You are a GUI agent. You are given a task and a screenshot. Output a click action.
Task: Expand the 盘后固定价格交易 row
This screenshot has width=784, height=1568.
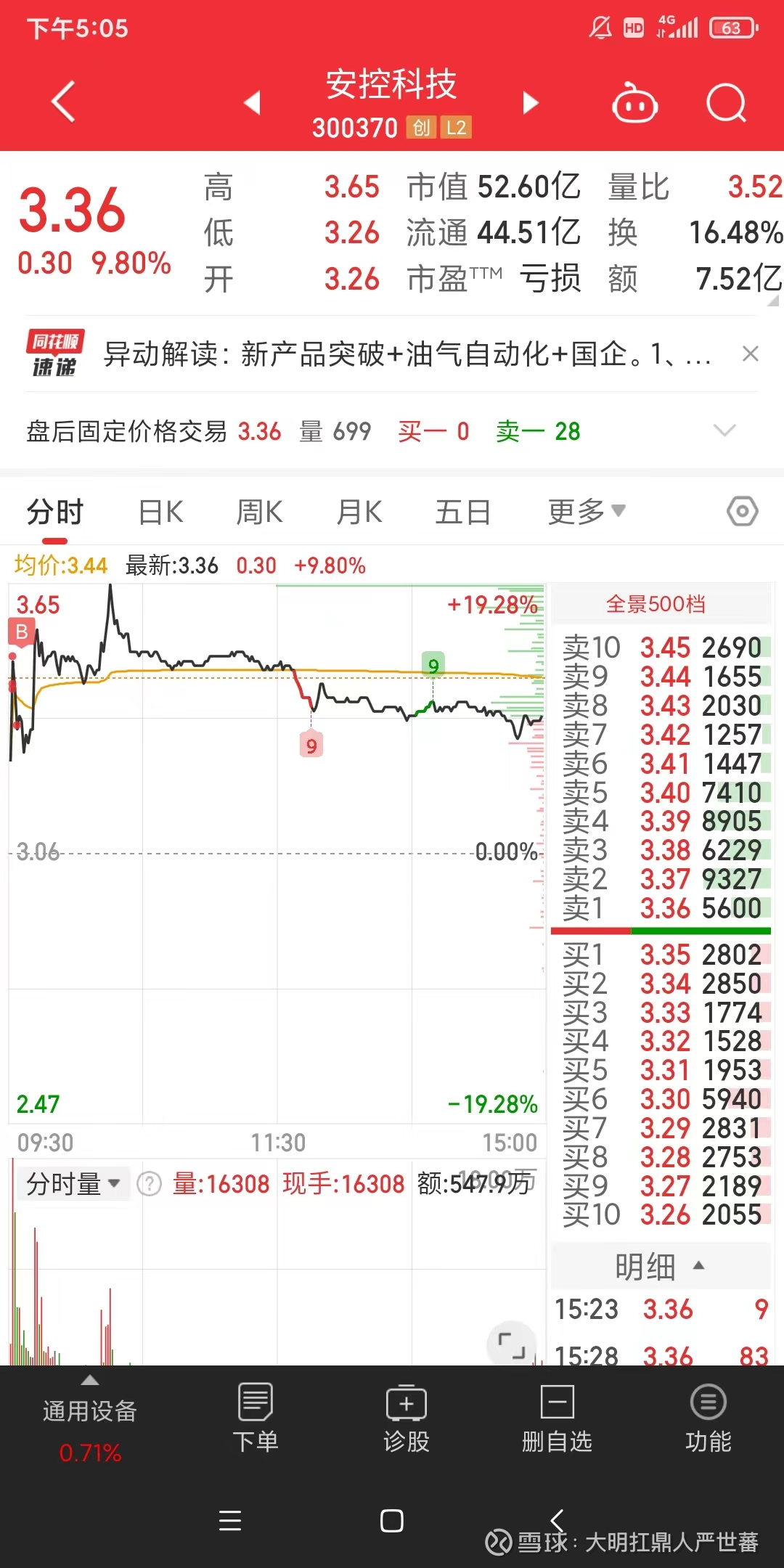[724, 430]
